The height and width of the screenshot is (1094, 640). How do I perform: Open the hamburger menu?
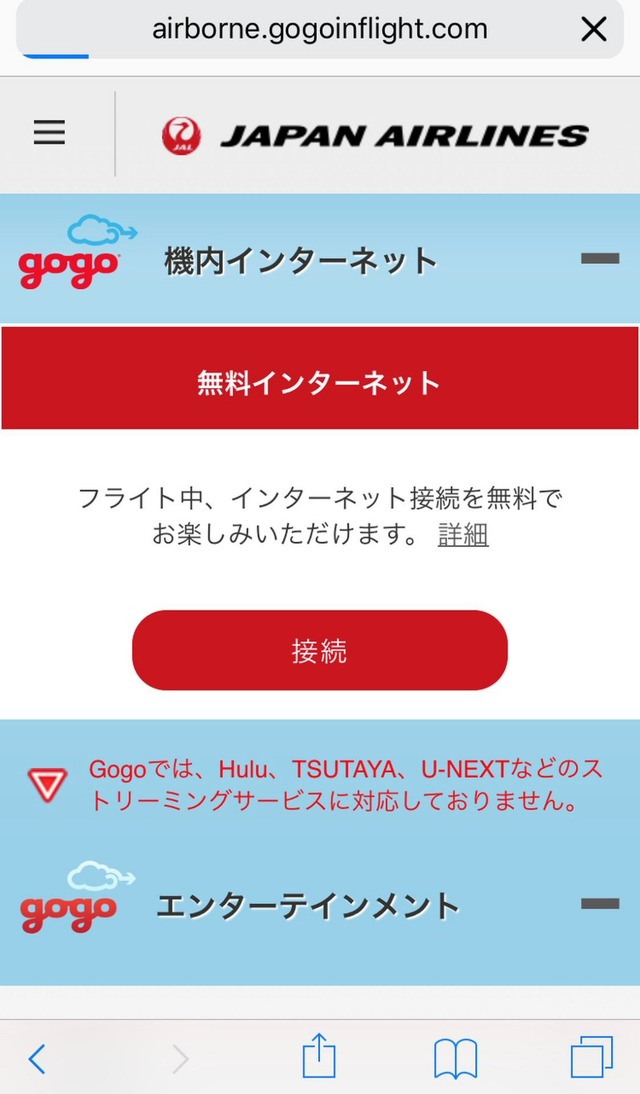click(x=49, y=133)
